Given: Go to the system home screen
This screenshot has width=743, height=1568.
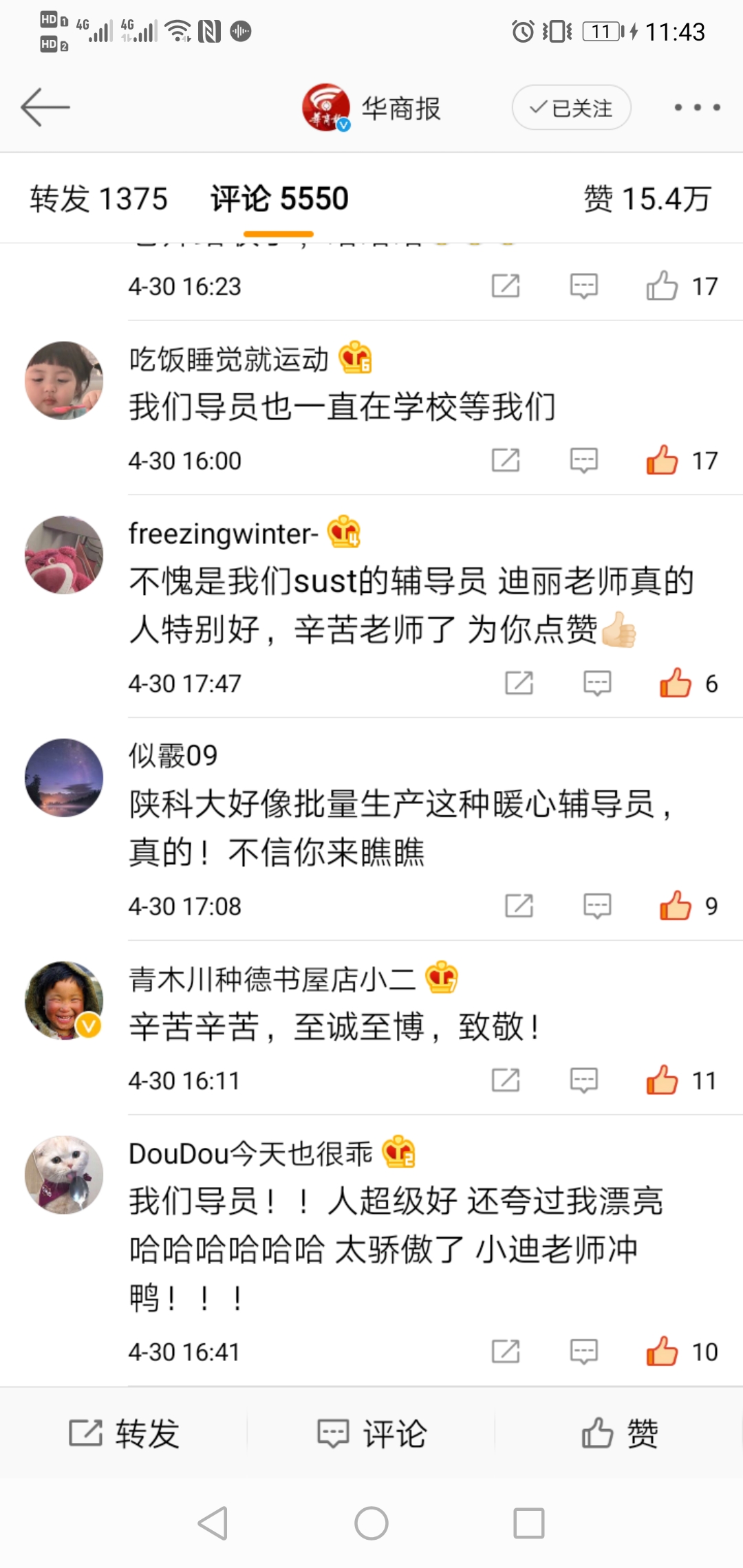Looking at the screenshot, I should coord(371,1523).
